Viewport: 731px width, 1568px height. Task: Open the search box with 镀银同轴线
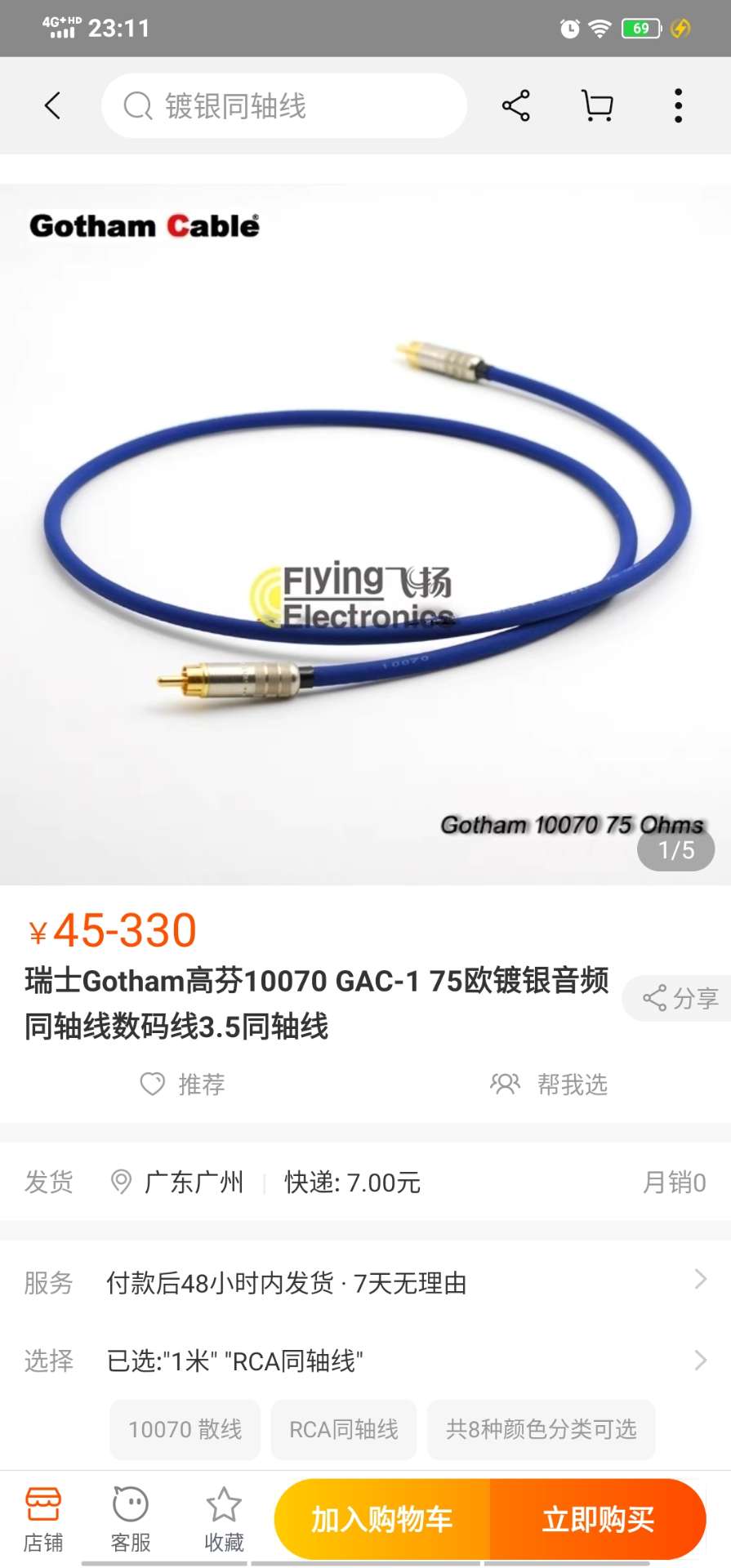283,106
